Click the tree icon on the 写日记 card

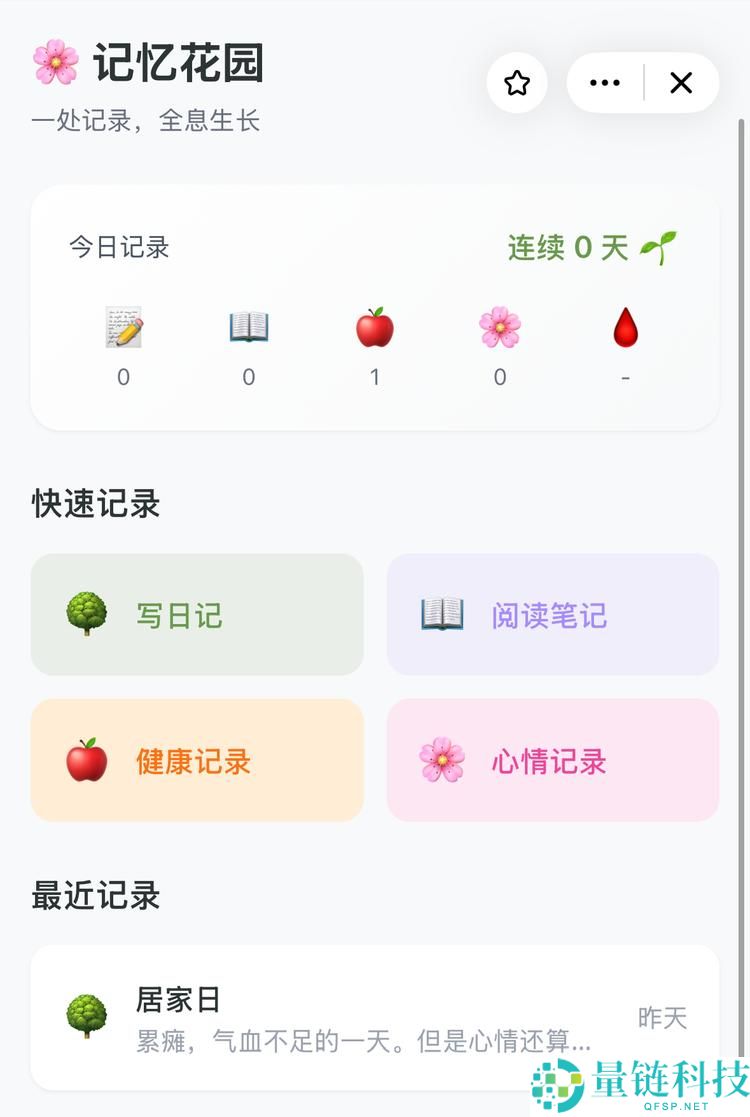pos(88,614)
